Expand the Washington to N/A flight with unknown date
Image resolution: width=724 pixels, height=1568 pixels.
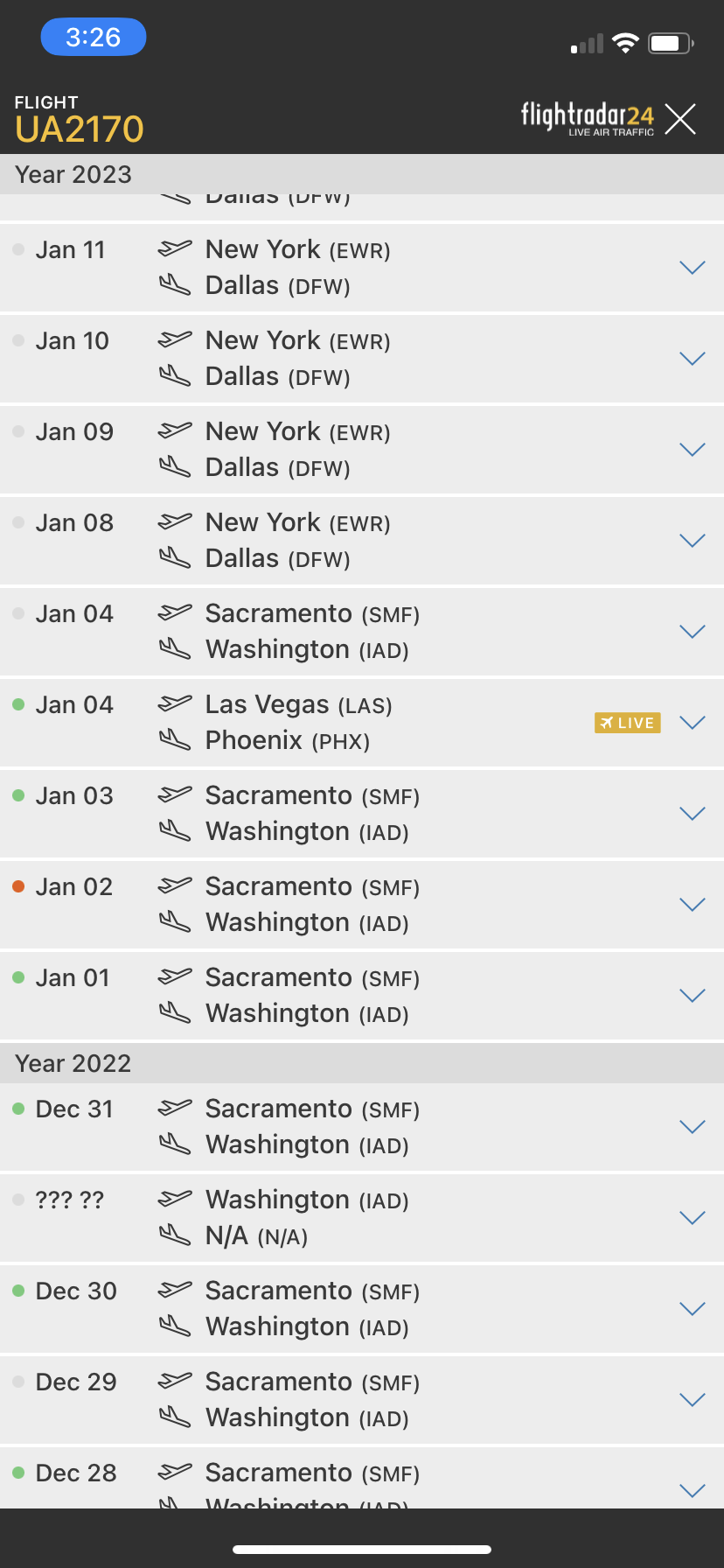point(692,1218)
